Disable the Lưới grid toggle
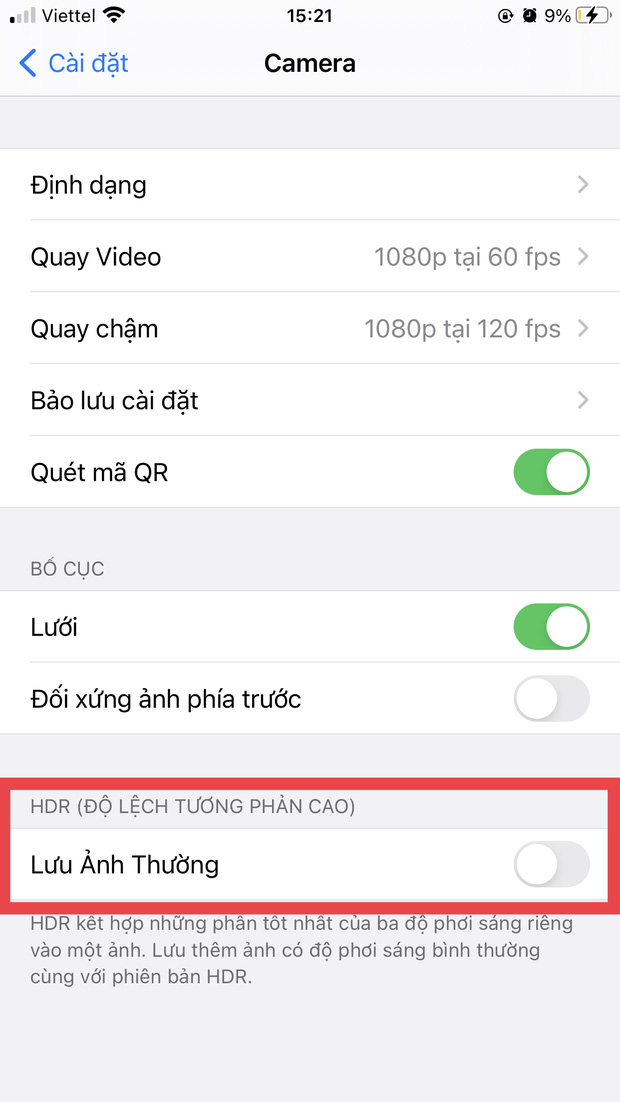 point(551,627)
